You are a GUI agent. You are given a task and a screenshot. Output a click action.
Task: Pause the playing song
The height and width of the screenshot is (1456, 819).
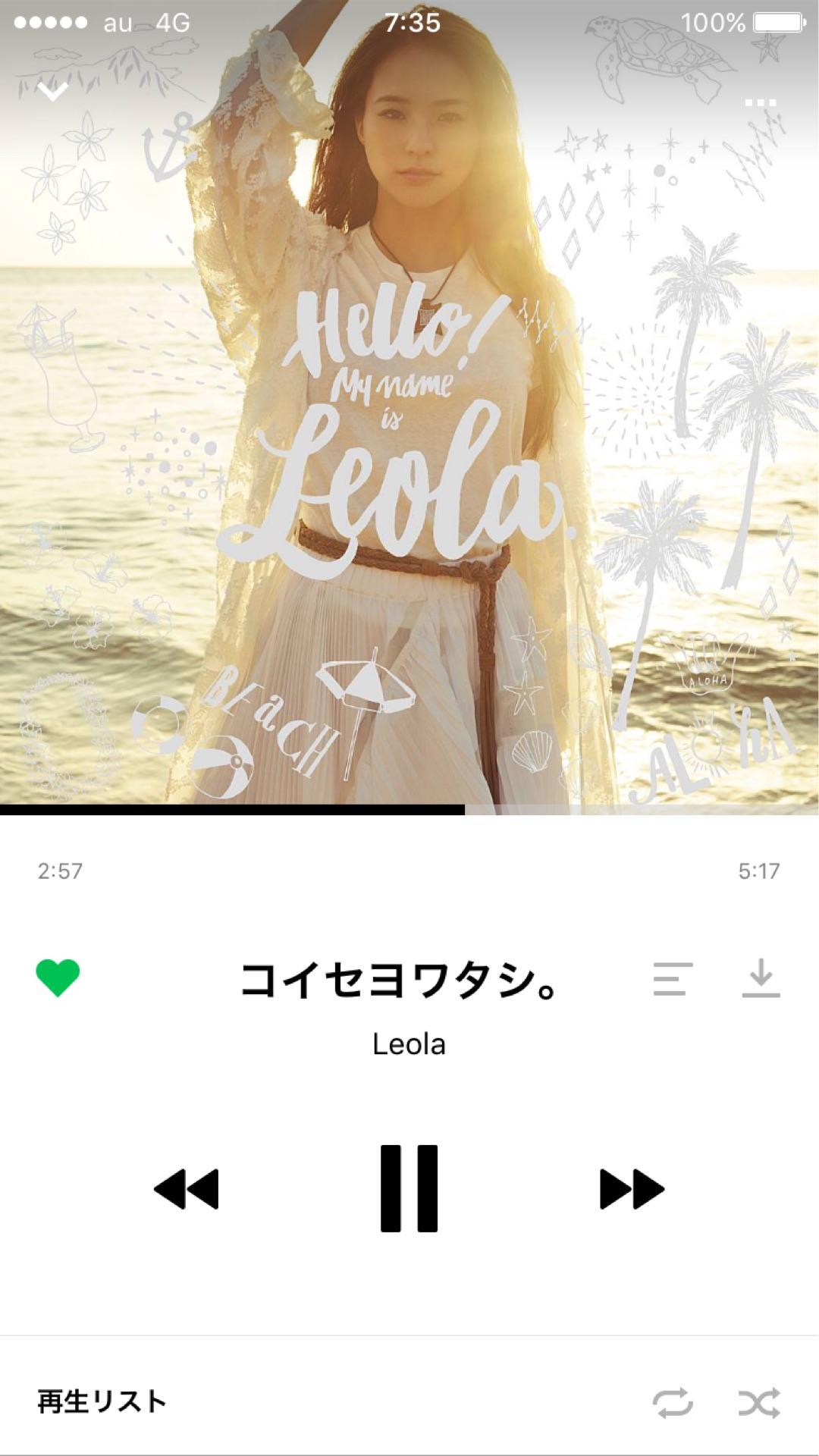pyautogui.click(x=409, y=1188)
